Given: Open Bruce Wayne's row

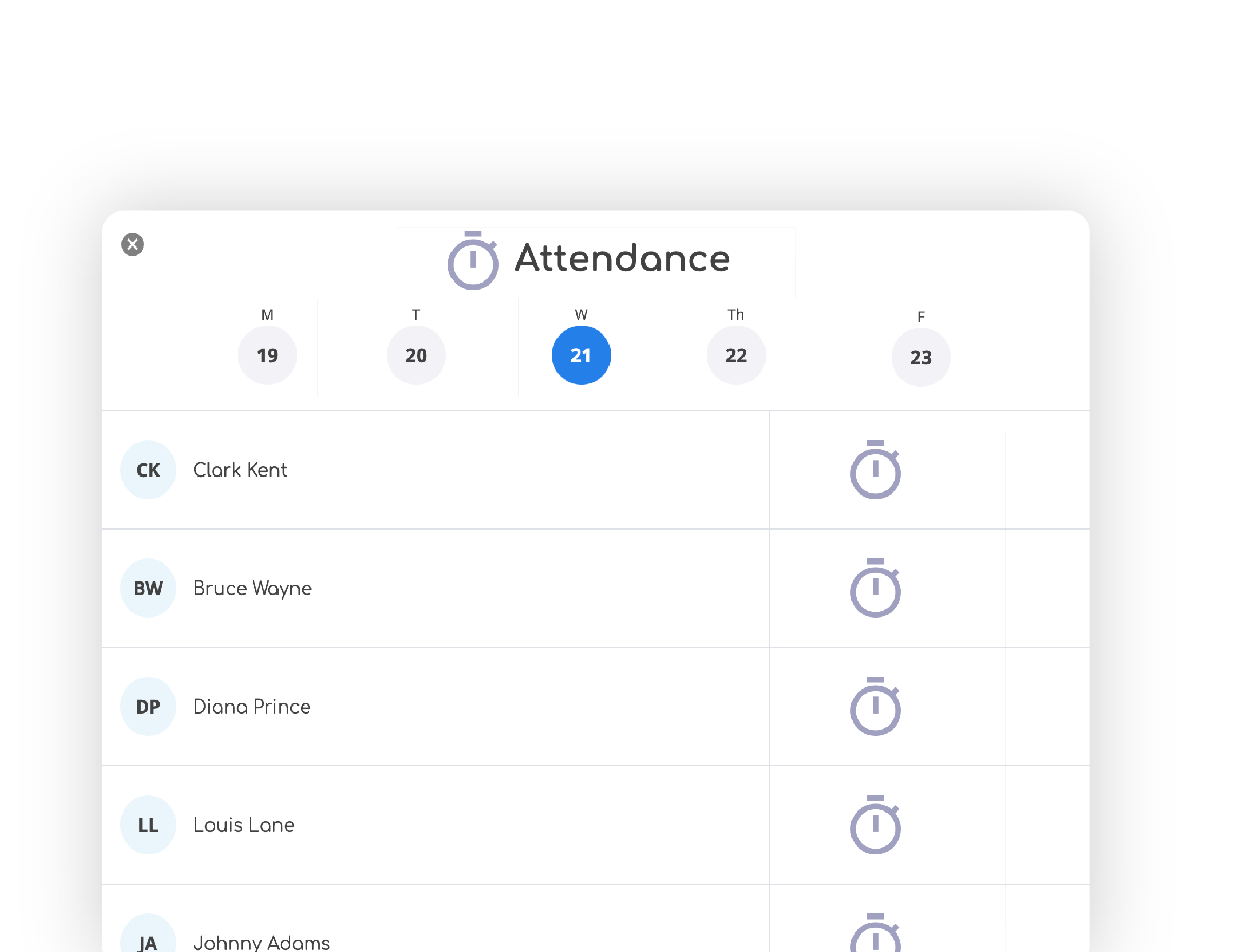Looking at the screenshot, I should pos(252,589).
